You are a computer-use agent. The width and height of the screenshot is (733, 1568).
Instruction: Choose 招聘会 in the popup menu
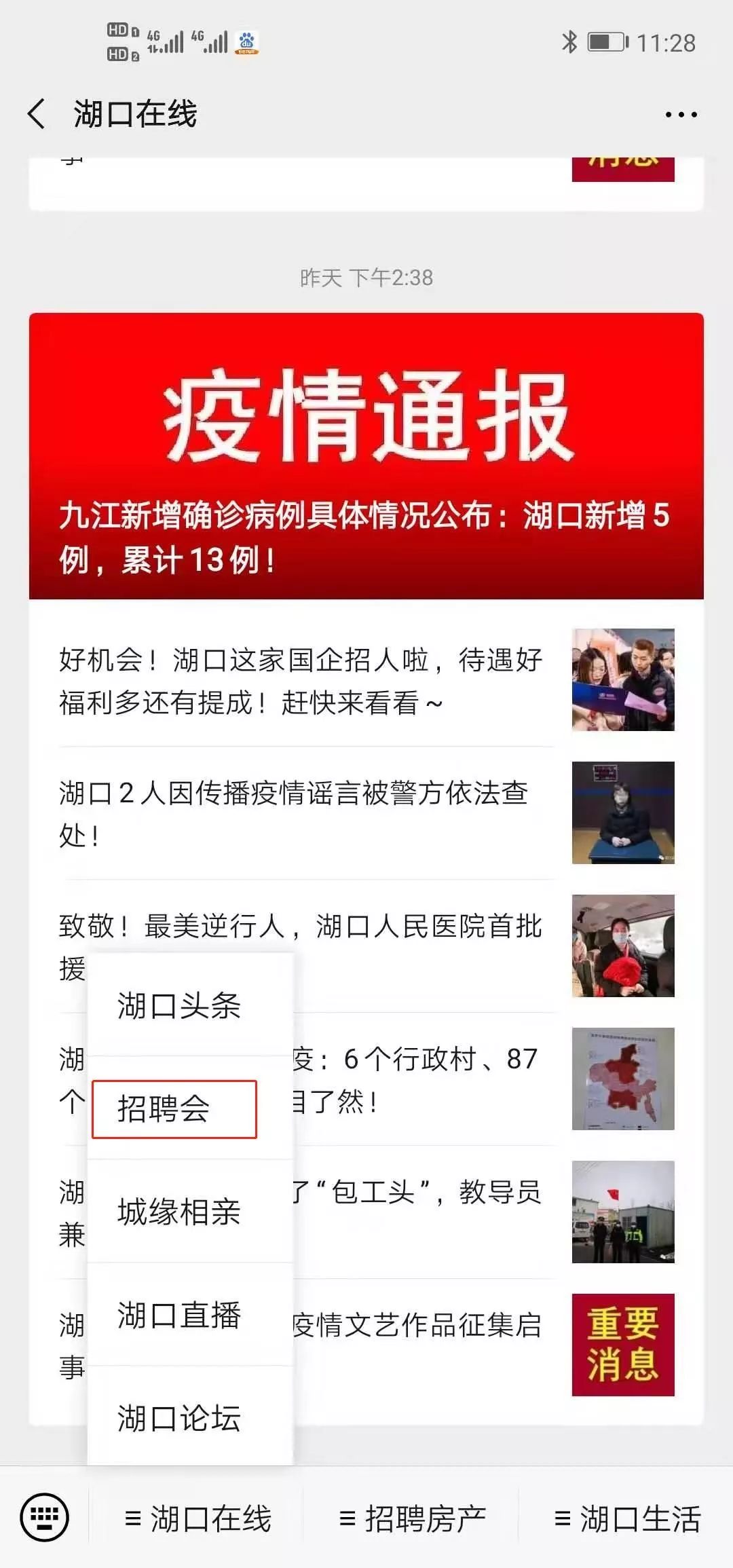pyautogui.click(x=174, y=1109)
